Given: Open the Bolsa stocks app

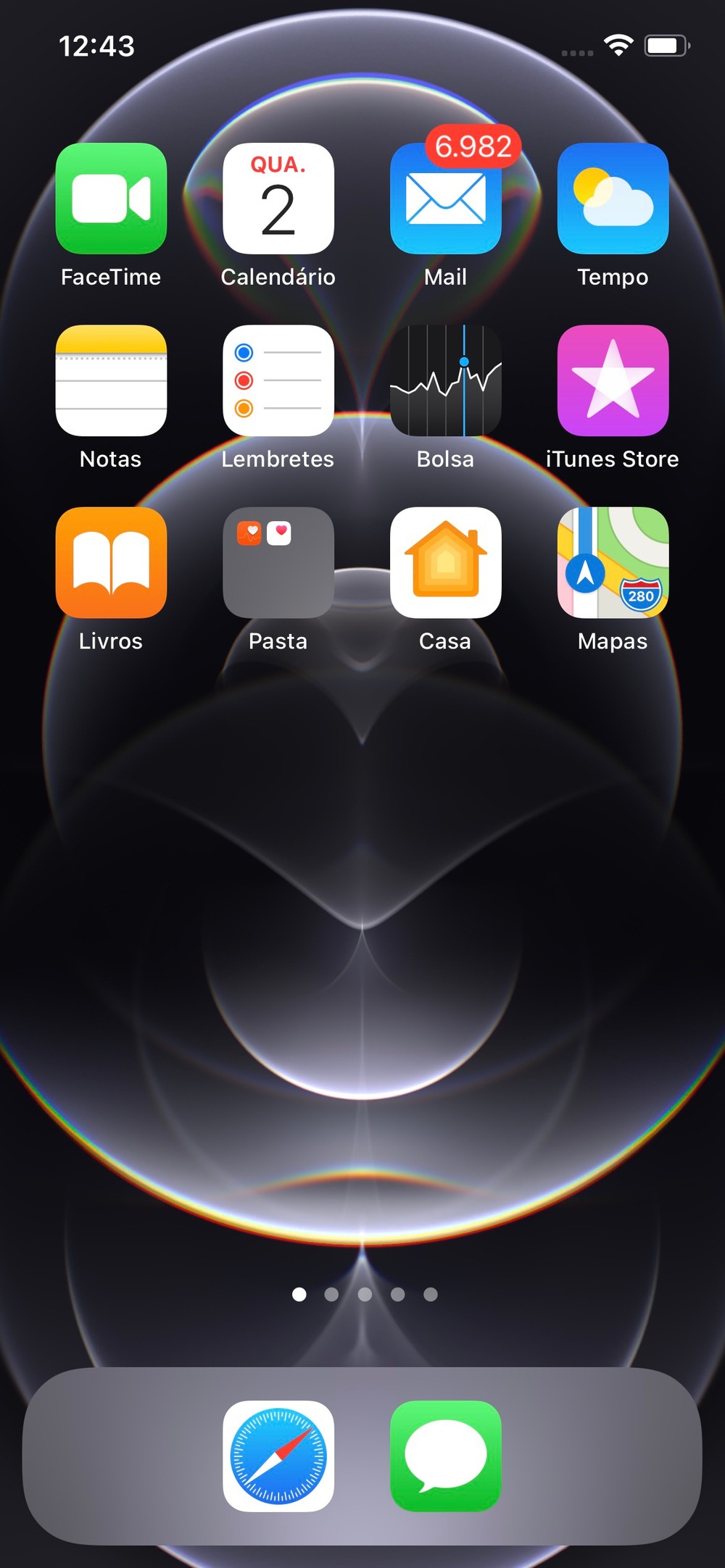Looking at the screenshot, I should point(445,380).
